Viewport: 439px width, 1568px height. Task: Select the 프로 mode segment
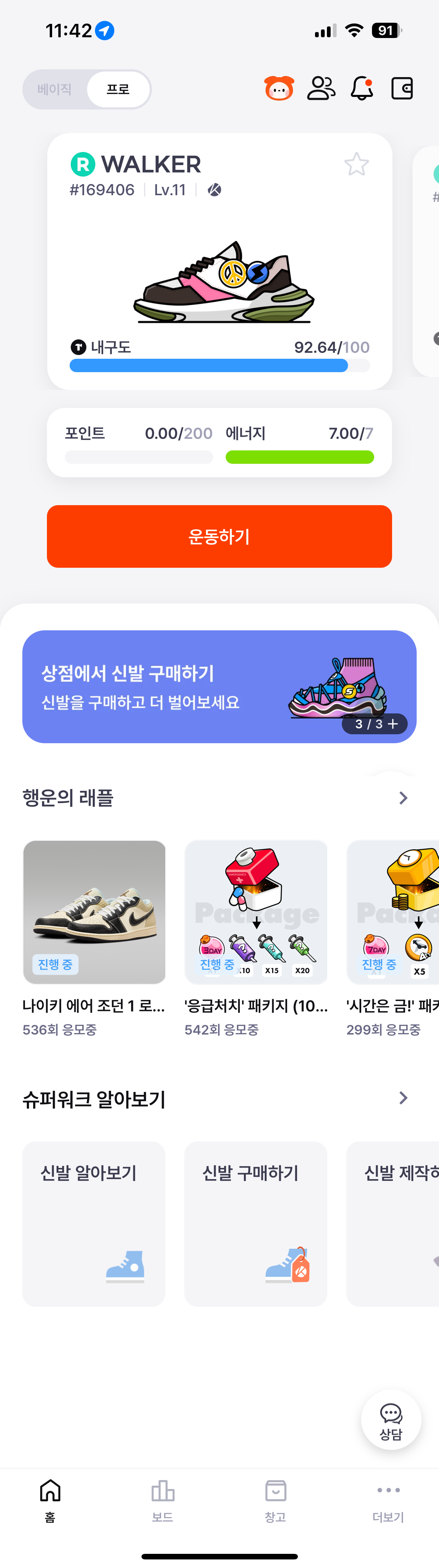(118, 89)
